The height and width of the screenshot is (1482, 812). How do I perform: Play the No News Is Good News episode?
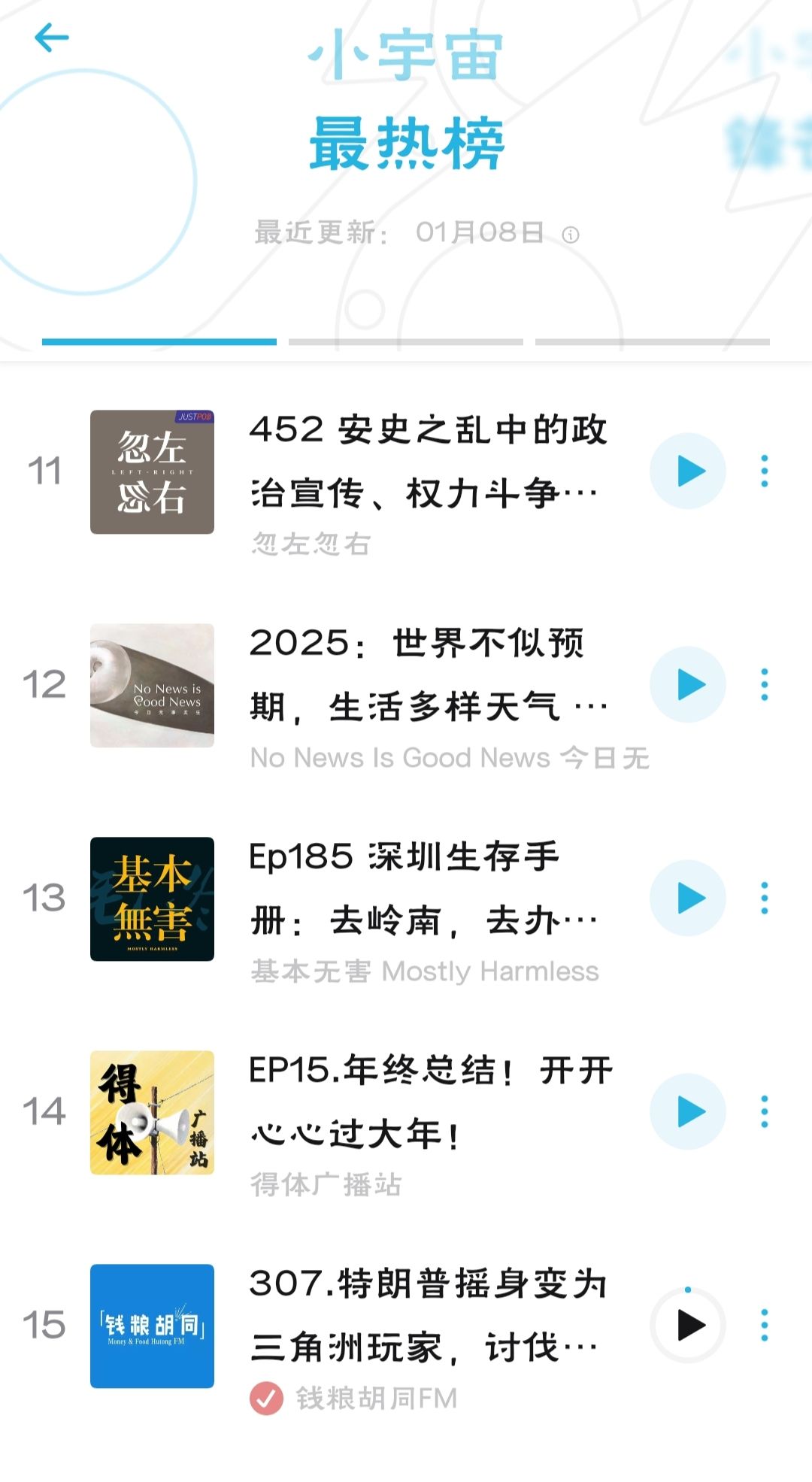coord(688,685)
